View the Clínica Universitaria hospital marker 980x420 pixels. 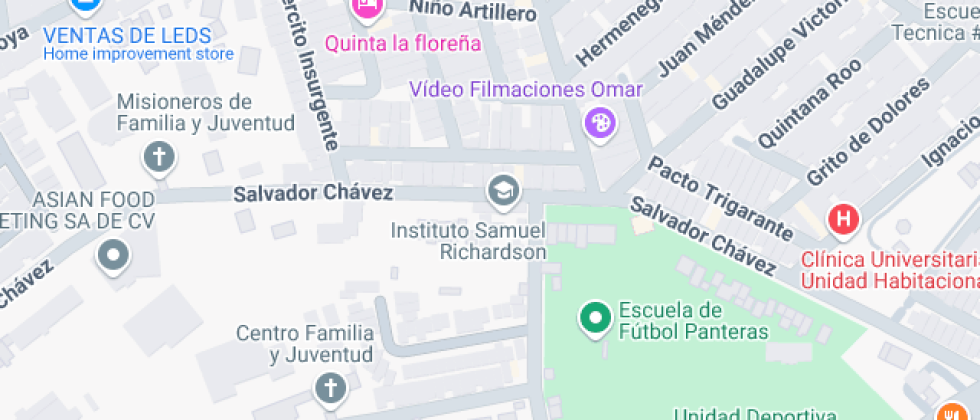pos(845,219)
